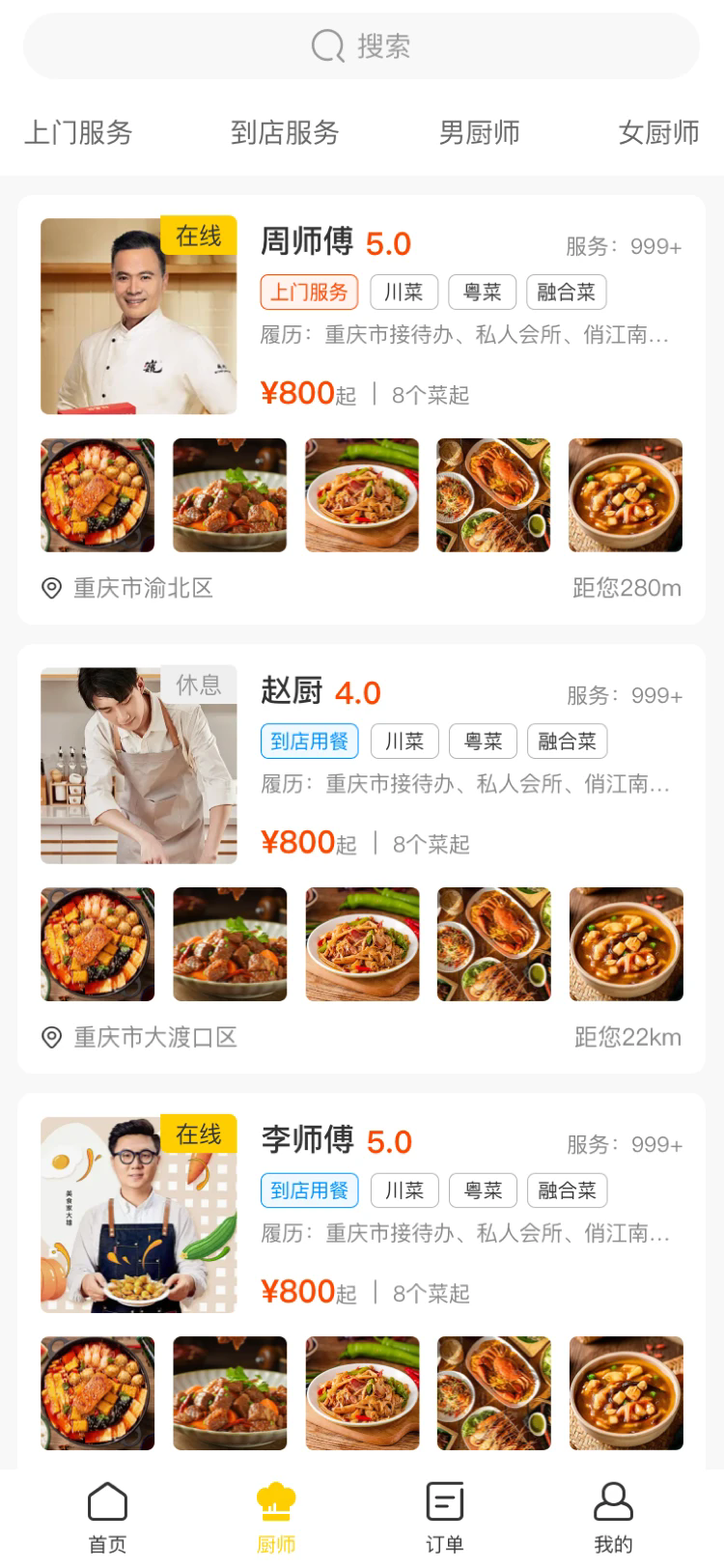Click the location pin beside 重庆市大渡口区
The height and width of the screenshot is (1568, 724).
[x=51, y=1036]
